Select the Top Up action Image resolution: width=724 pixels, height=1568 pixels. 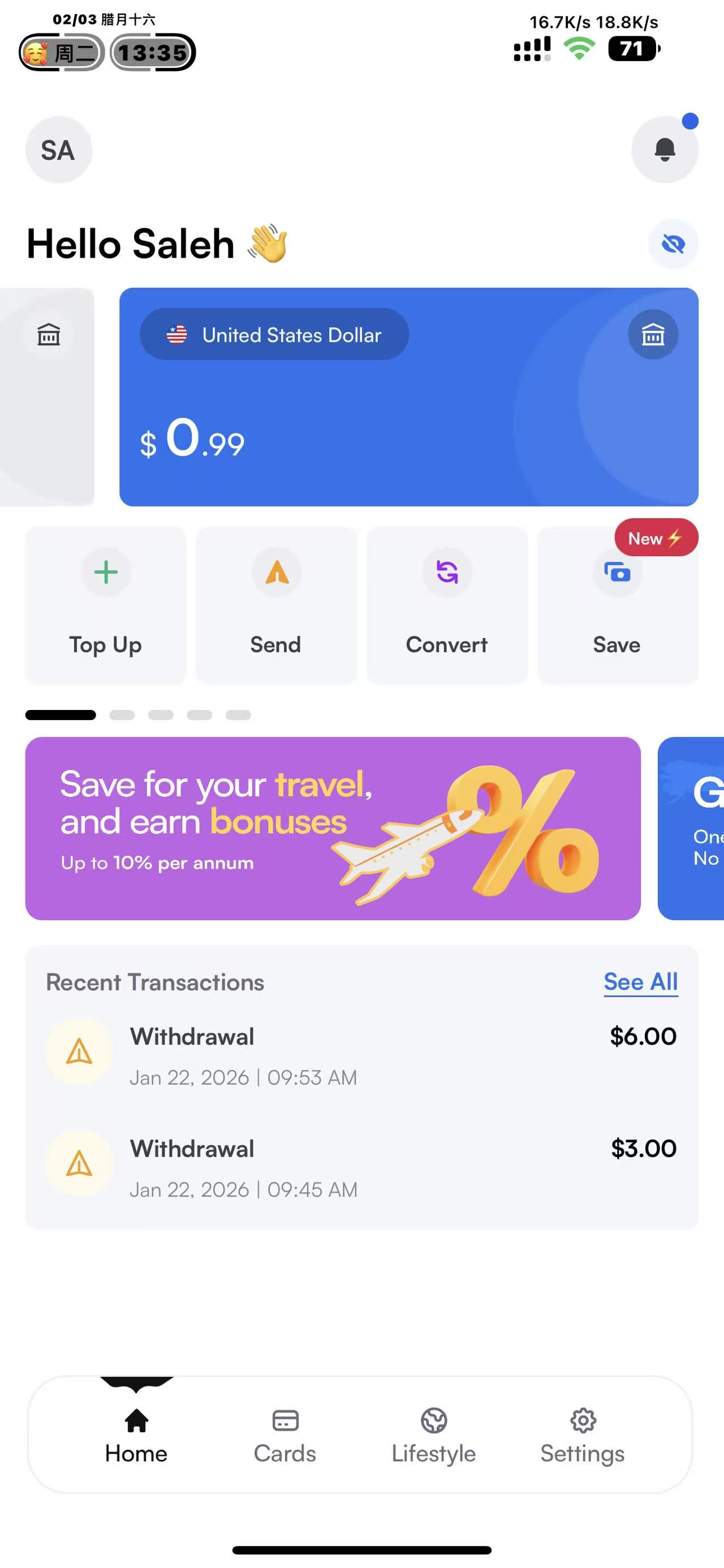[x=105, y=605]
